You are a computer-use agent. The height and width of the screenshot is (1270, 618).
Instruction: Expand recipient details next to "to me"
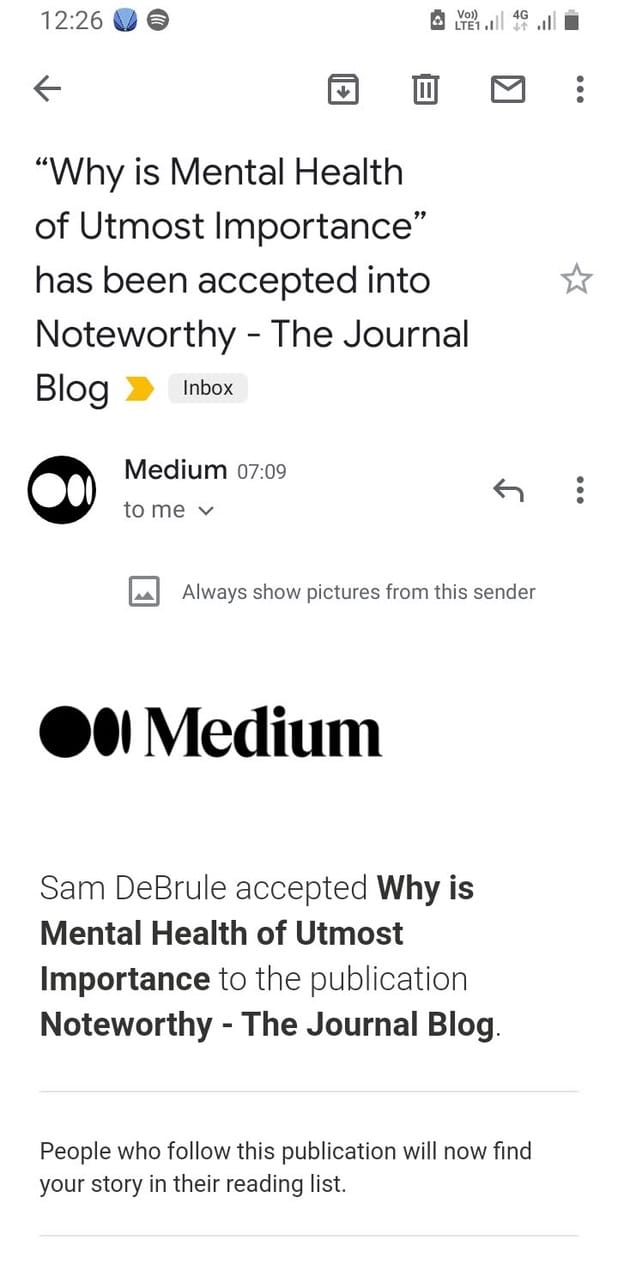(x=207, y=511)
